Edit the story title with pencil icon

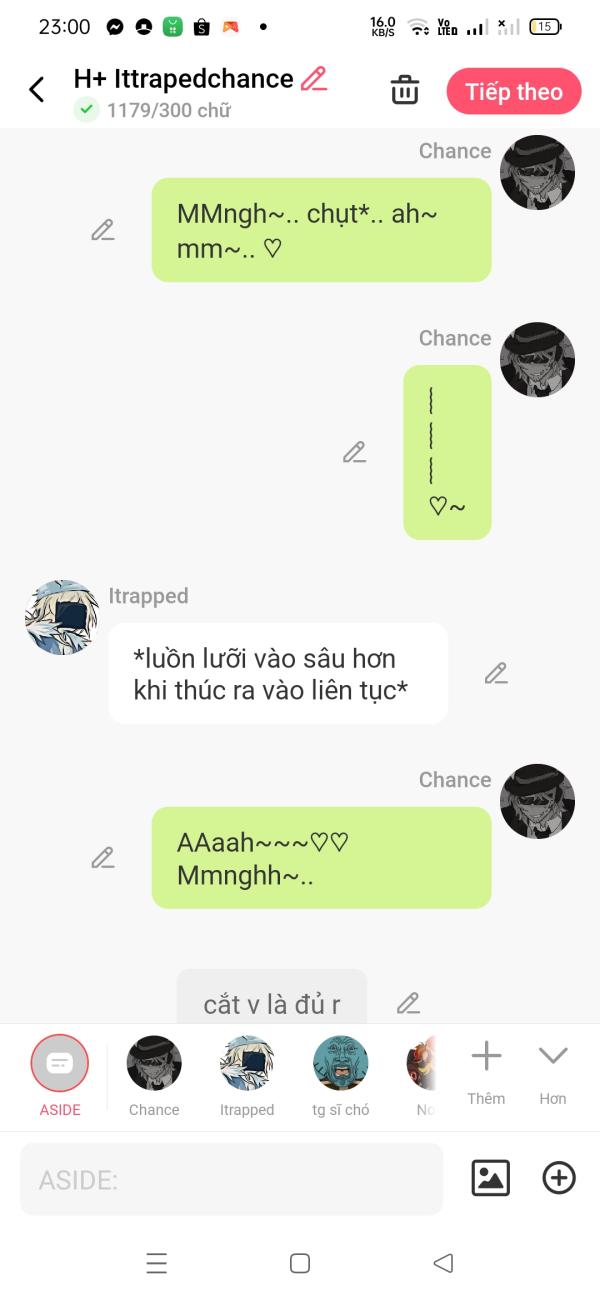coord(314,79)
